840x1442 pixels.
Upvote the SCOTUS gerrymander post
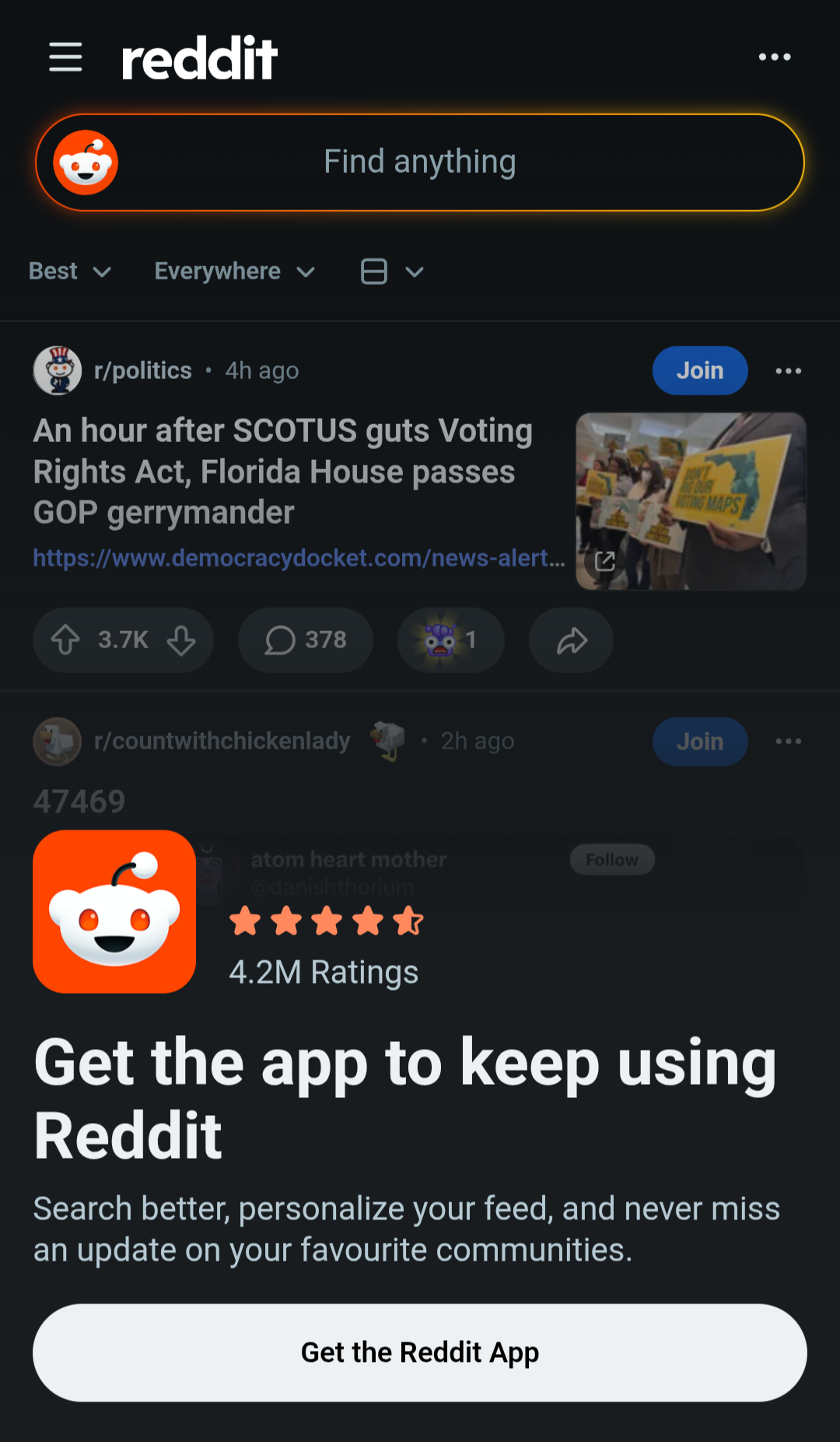[x=67, y=640]
